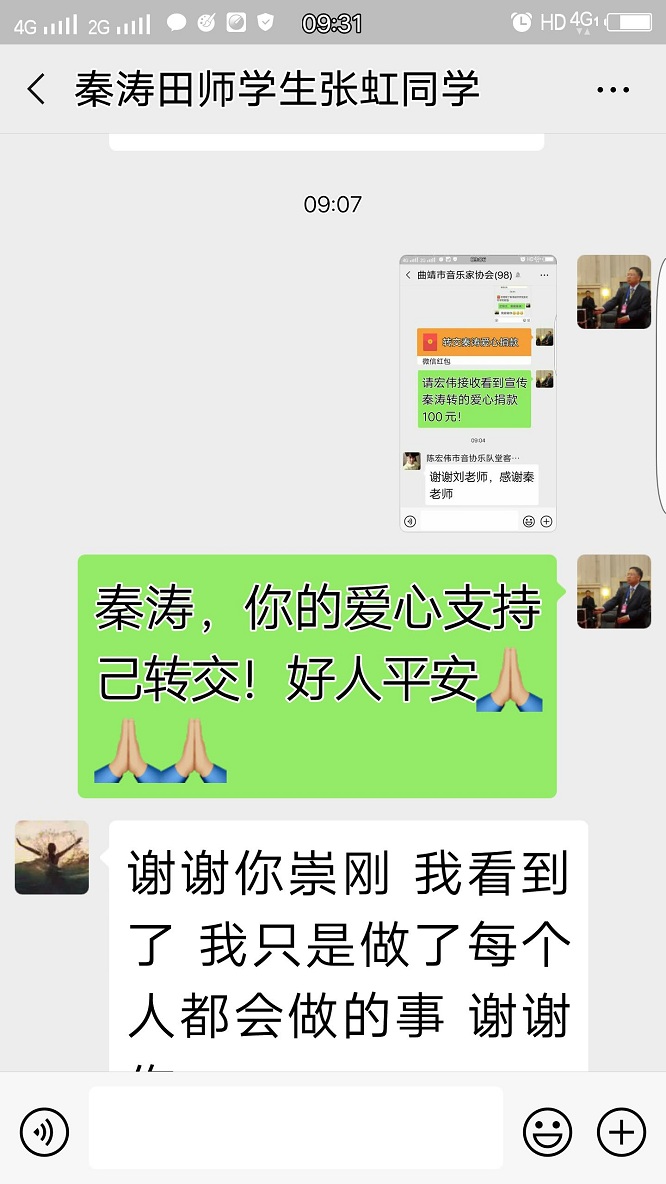
Task: Focus the message text field
Action: [x=295, y=1128]
